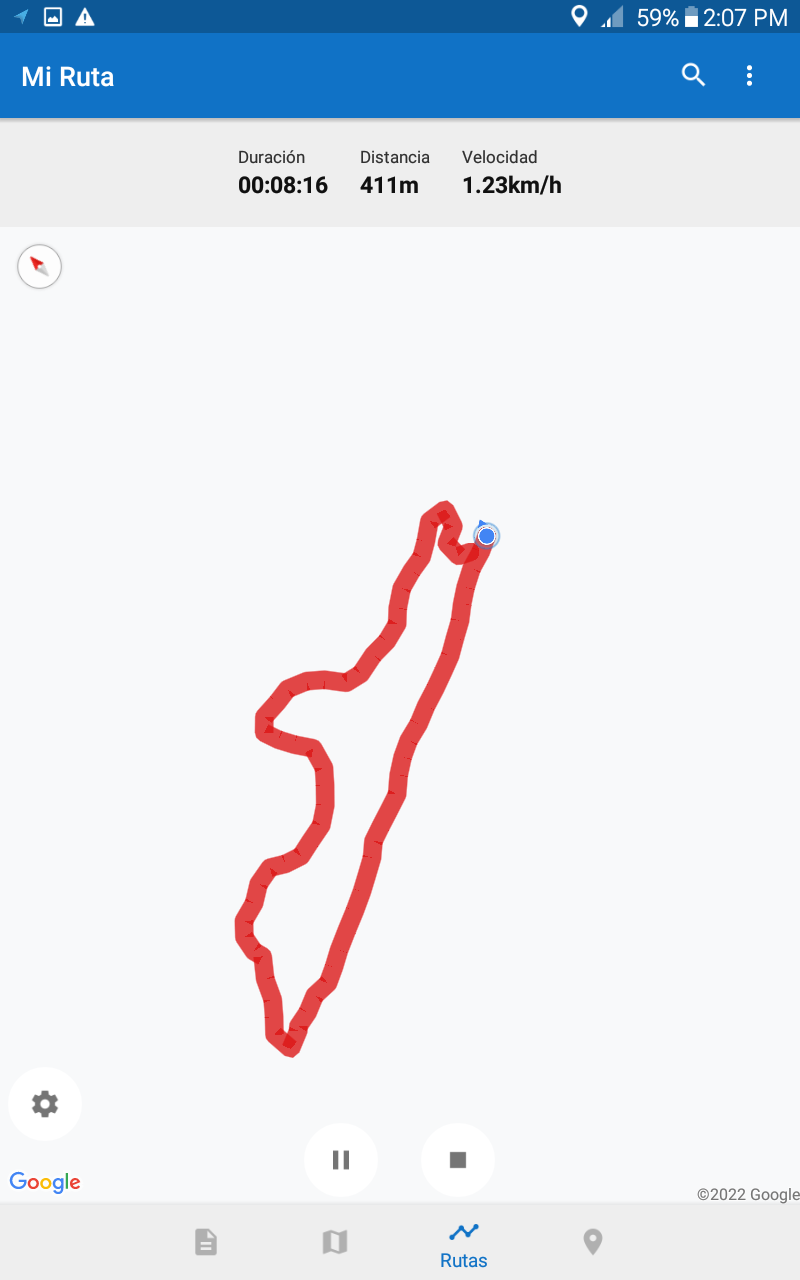Open the overflow menu
The image size is (800, 1280).
pyautogui.click(x=749, y=75)
